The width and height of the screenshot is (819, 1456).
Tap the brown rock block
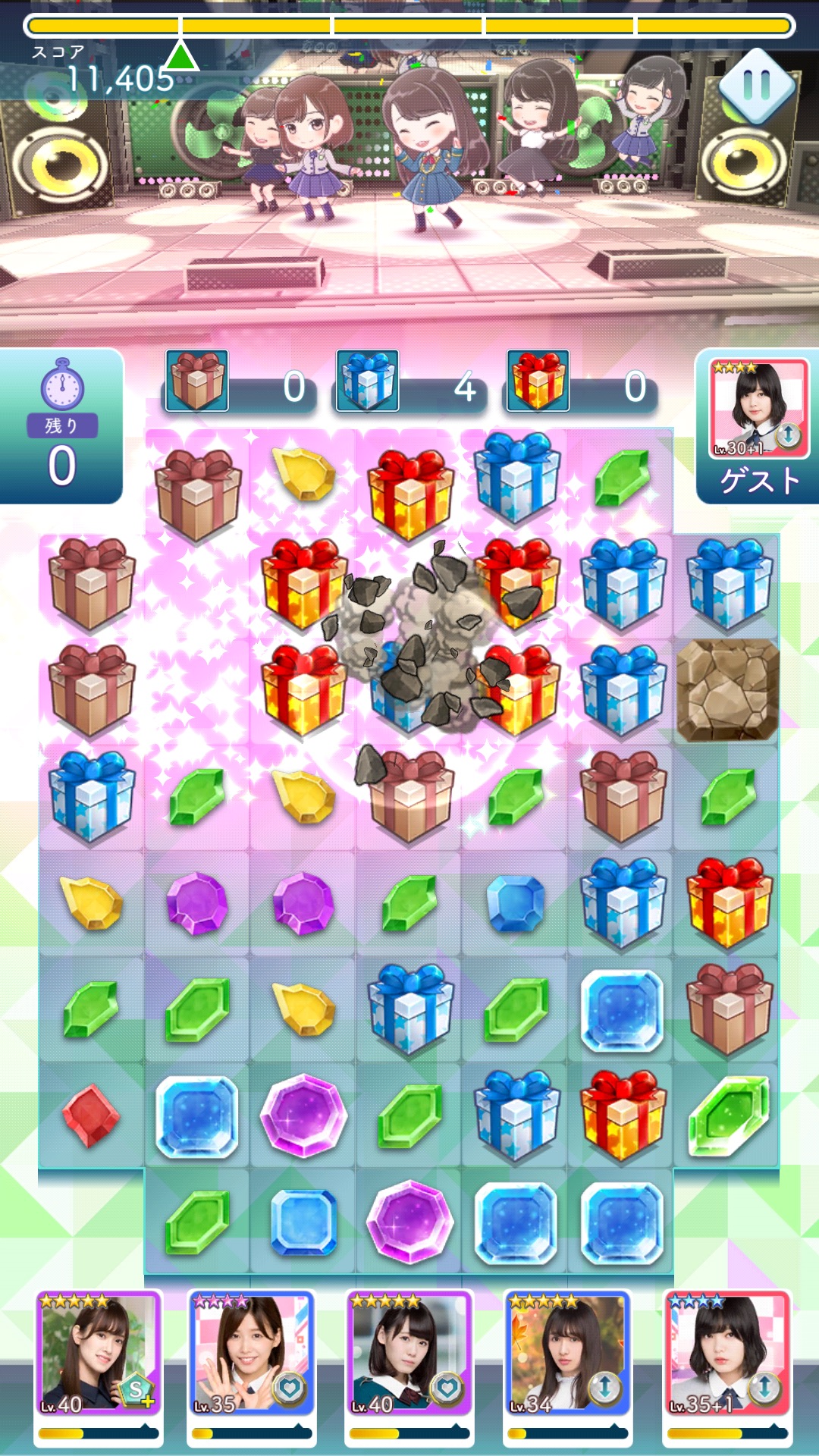click(727, 690)
